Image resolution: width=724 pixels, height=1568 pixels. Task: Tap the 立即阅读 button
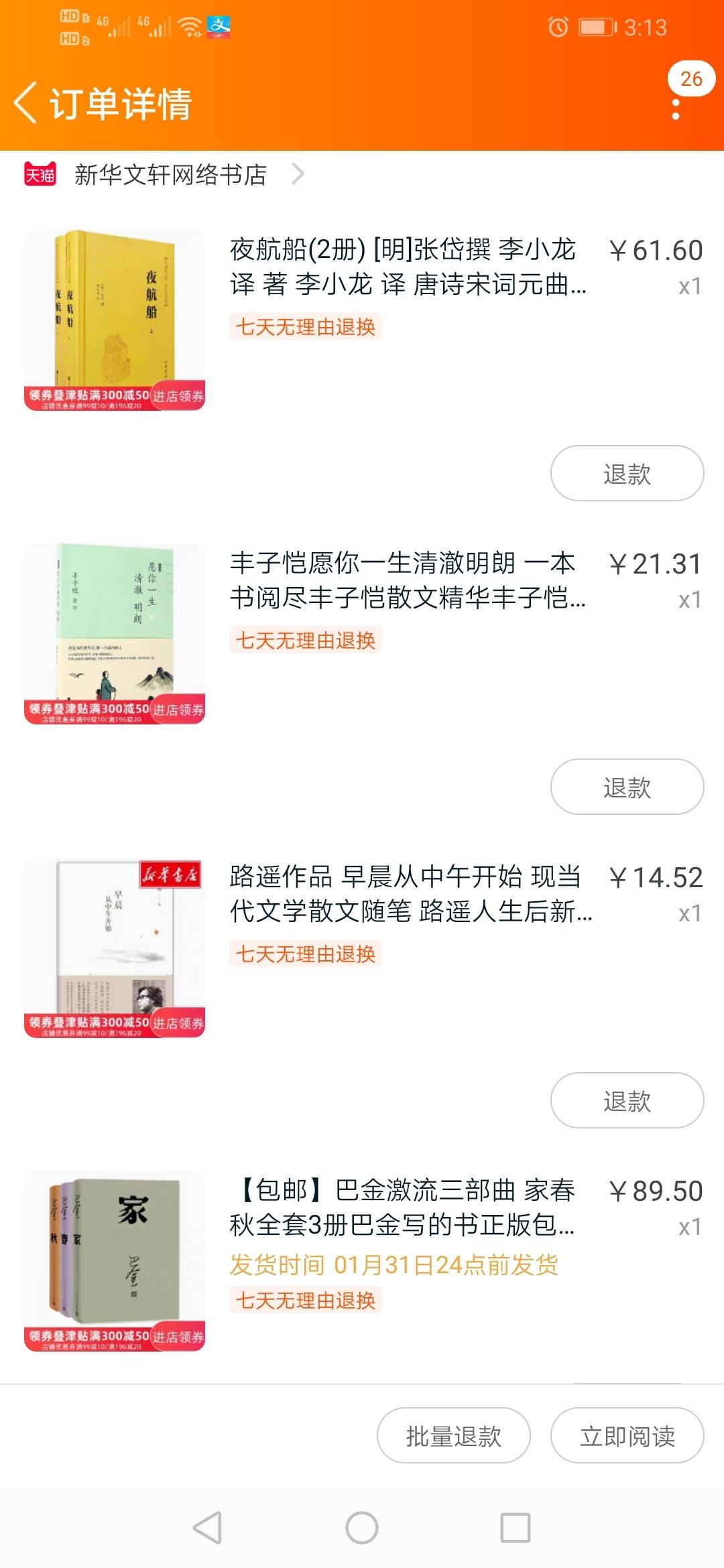627,1435
